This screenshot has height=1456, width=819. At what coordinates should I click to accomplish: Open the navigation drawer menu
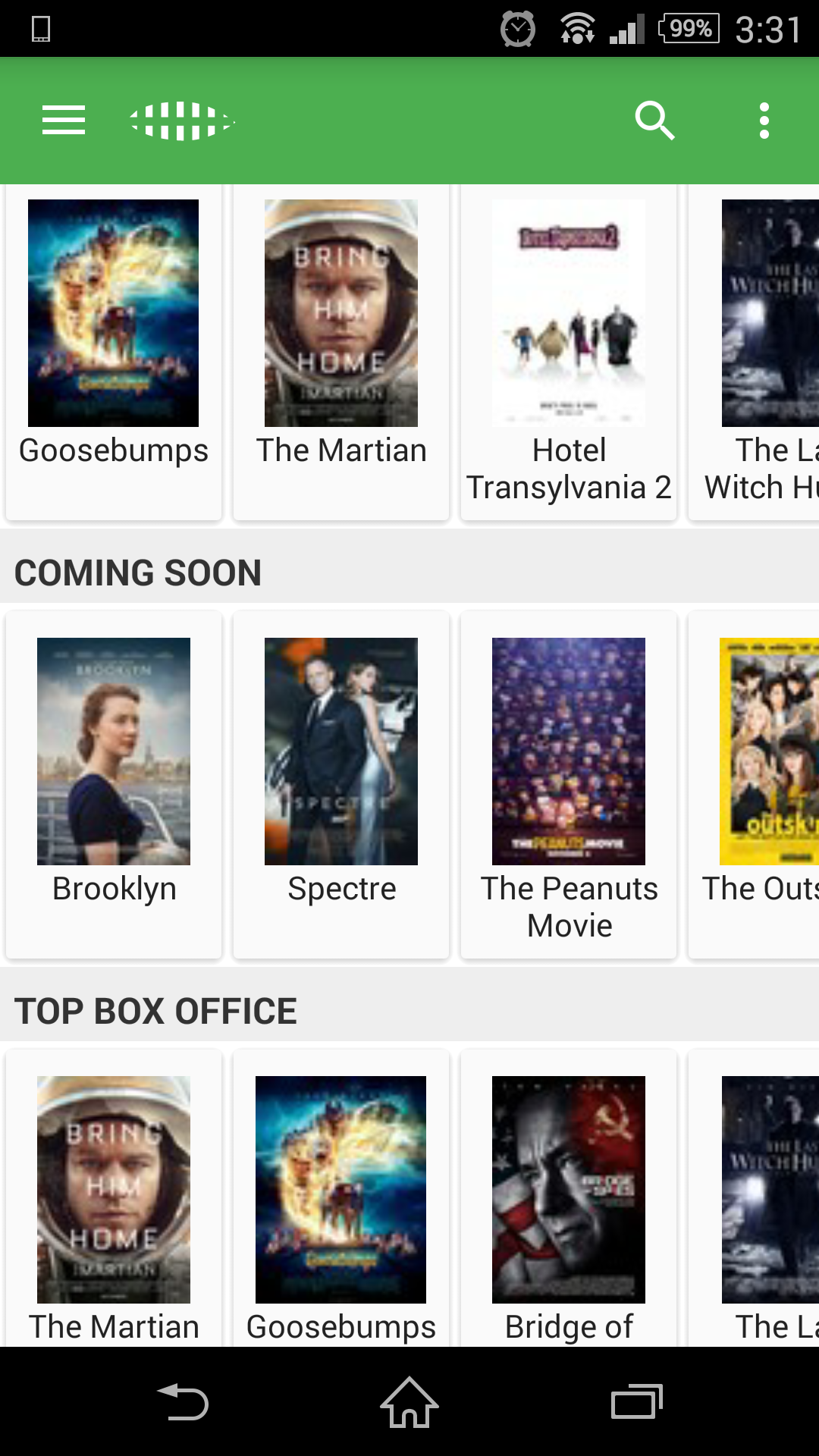click(x=63, y=120)
